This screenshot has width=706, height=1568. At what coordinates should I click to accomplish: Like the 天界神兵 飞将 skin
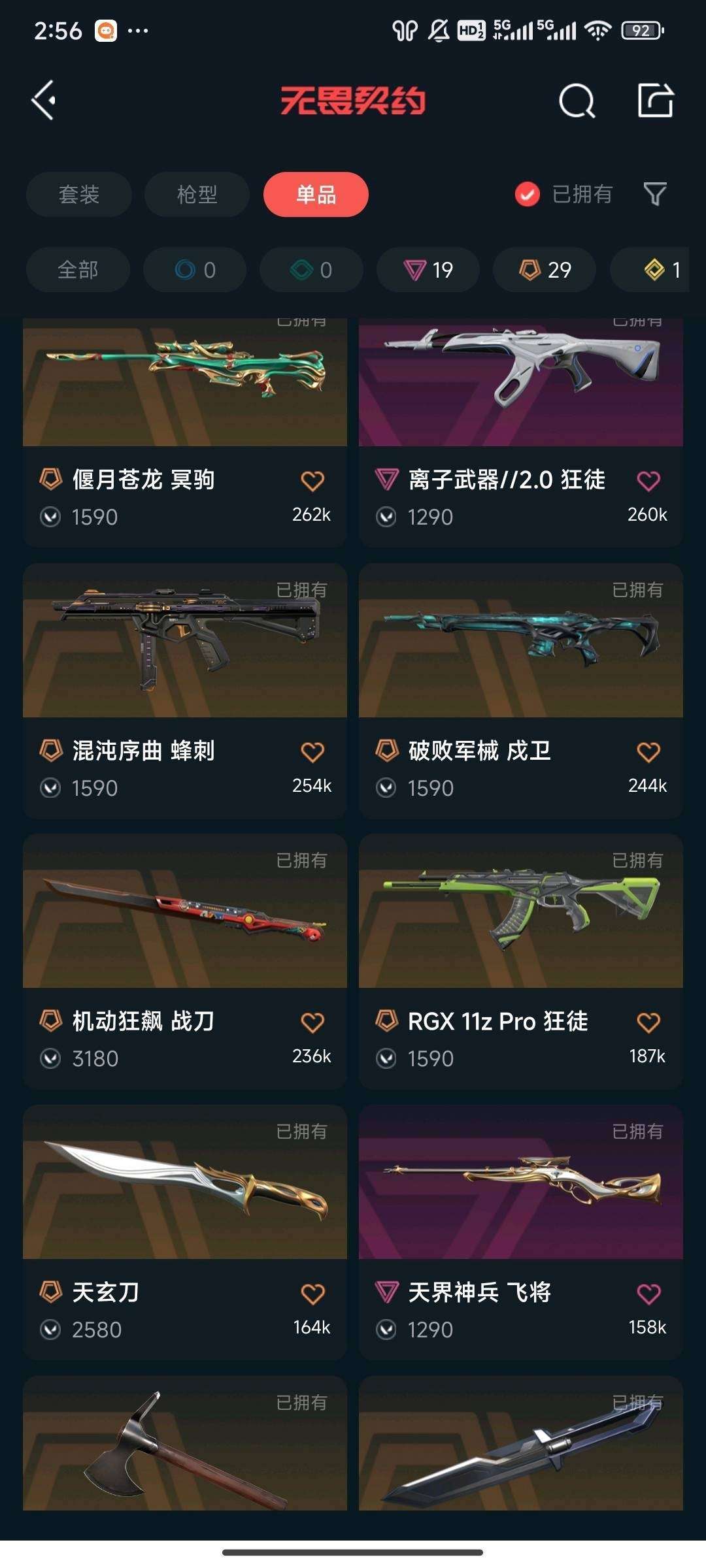[x=648, y=1294]
